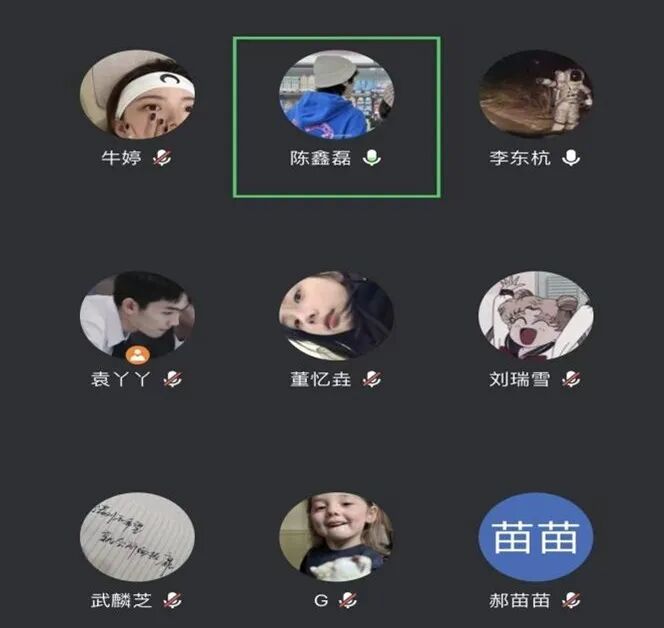The image size is (664, 628).
Task: View participant 董忆垚
Action: [336, 316]
